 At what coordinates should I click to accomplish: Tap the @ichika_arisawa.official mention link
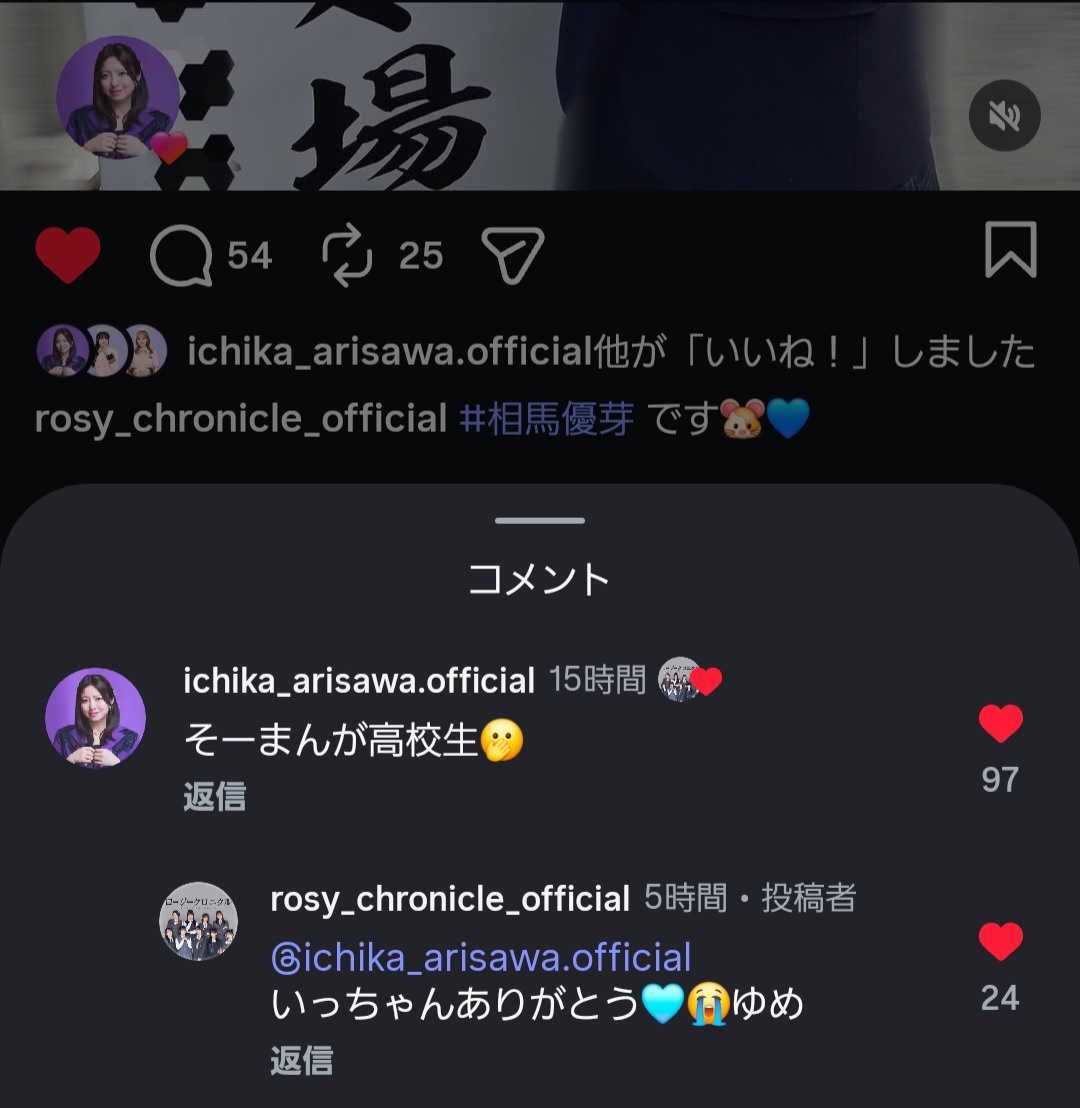click(x=481, y=958)
